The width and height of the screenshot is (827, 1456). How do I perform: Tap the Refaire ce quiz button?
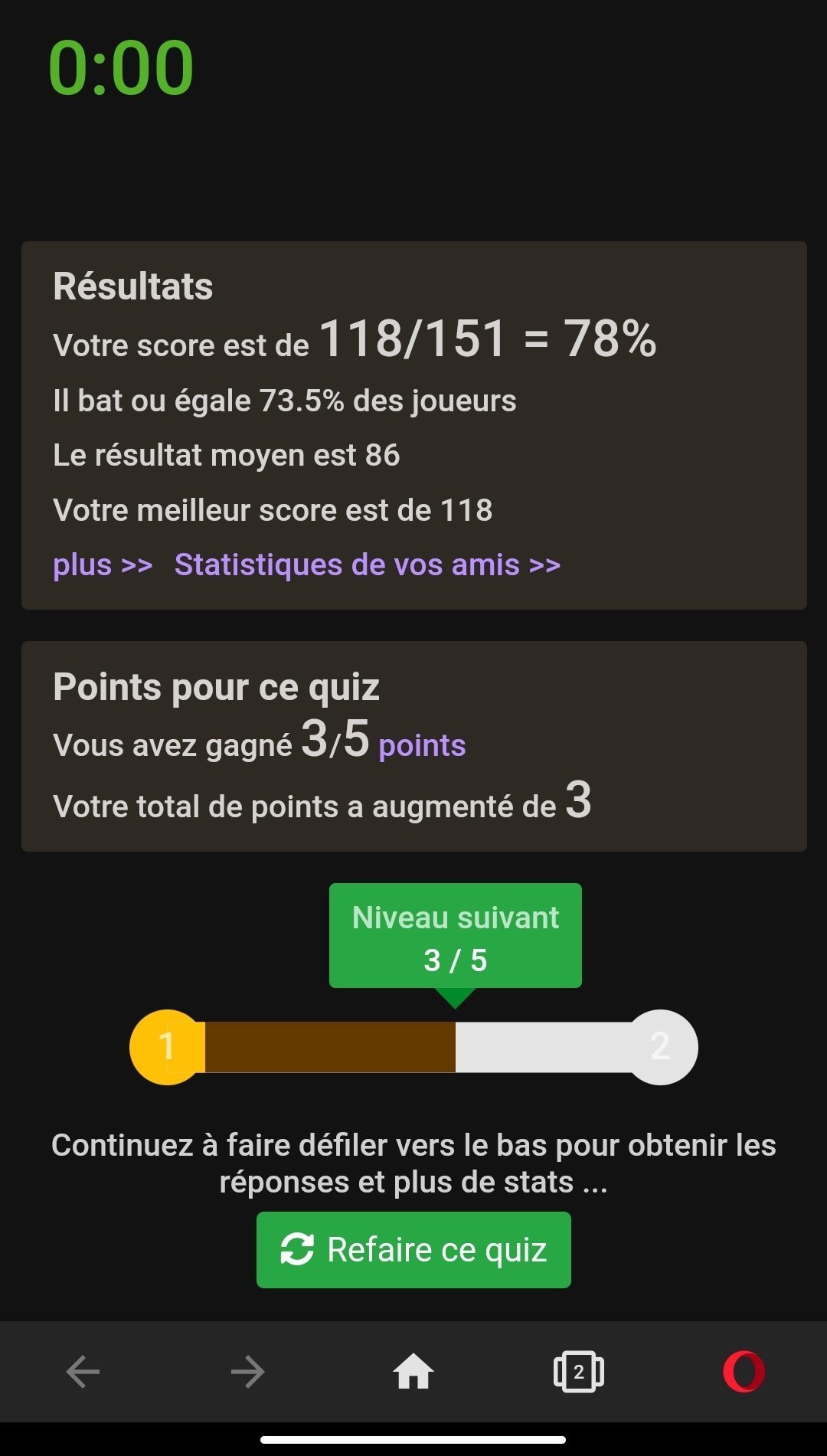coord(413,1250)
